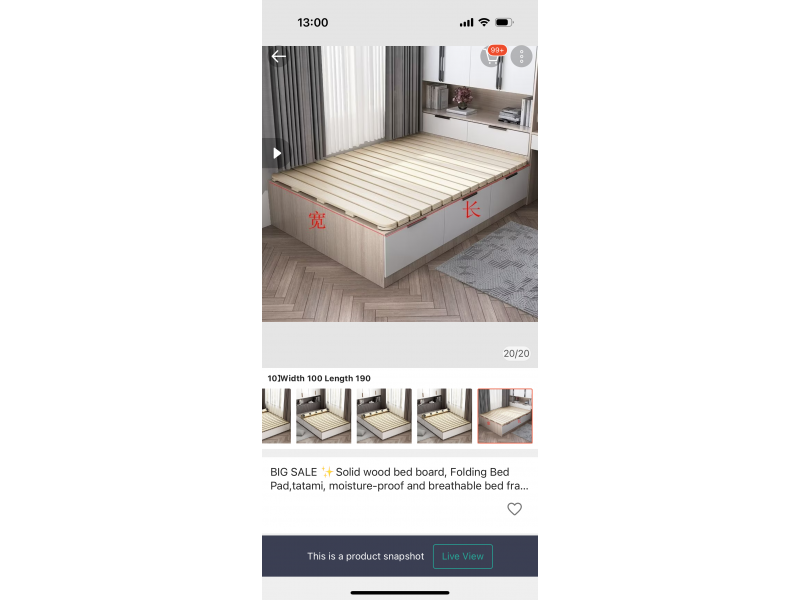Select the highlighted last variation thumbnail
The width and height of the screenshot is (800, 600).
tap(505, 416)
